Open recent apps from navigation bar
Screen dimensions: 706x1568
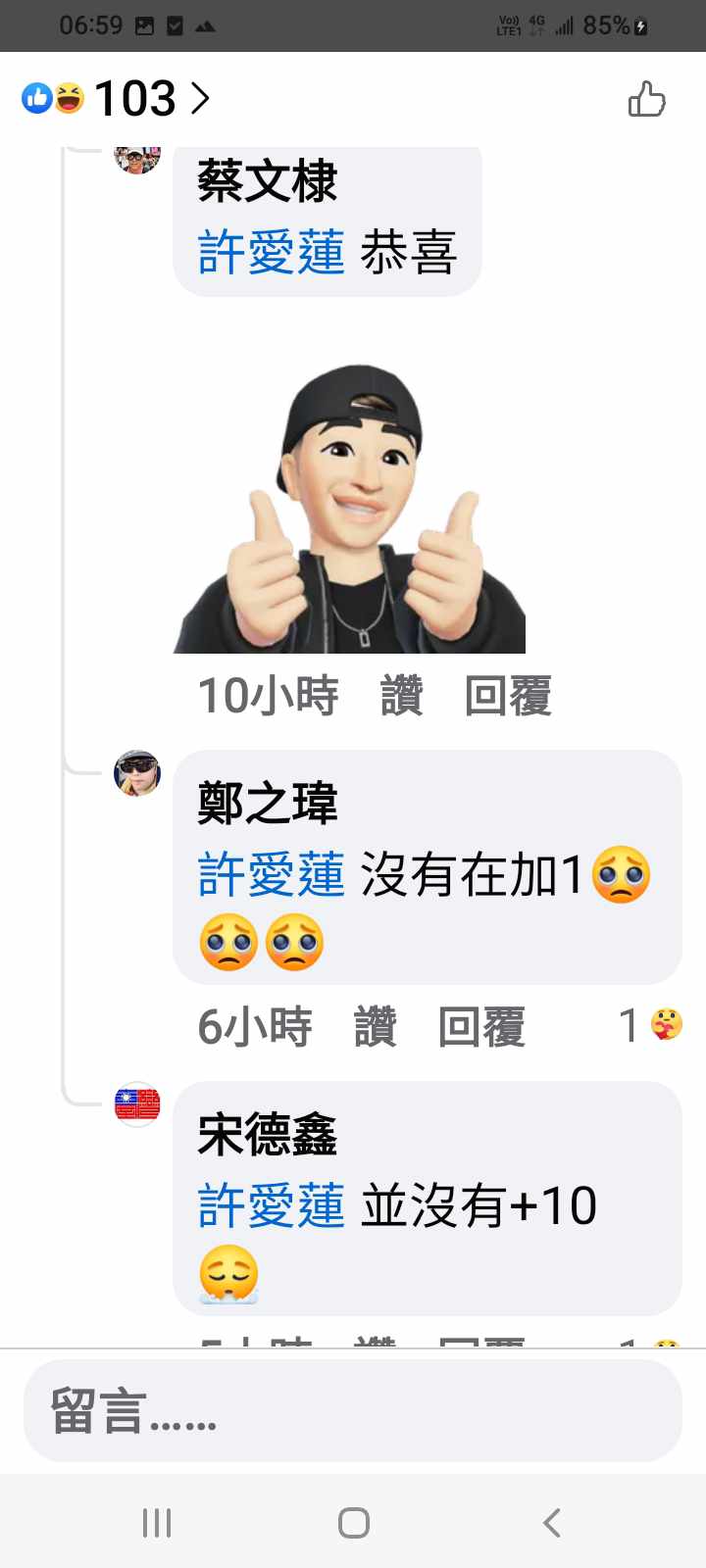pos(157,1522)
